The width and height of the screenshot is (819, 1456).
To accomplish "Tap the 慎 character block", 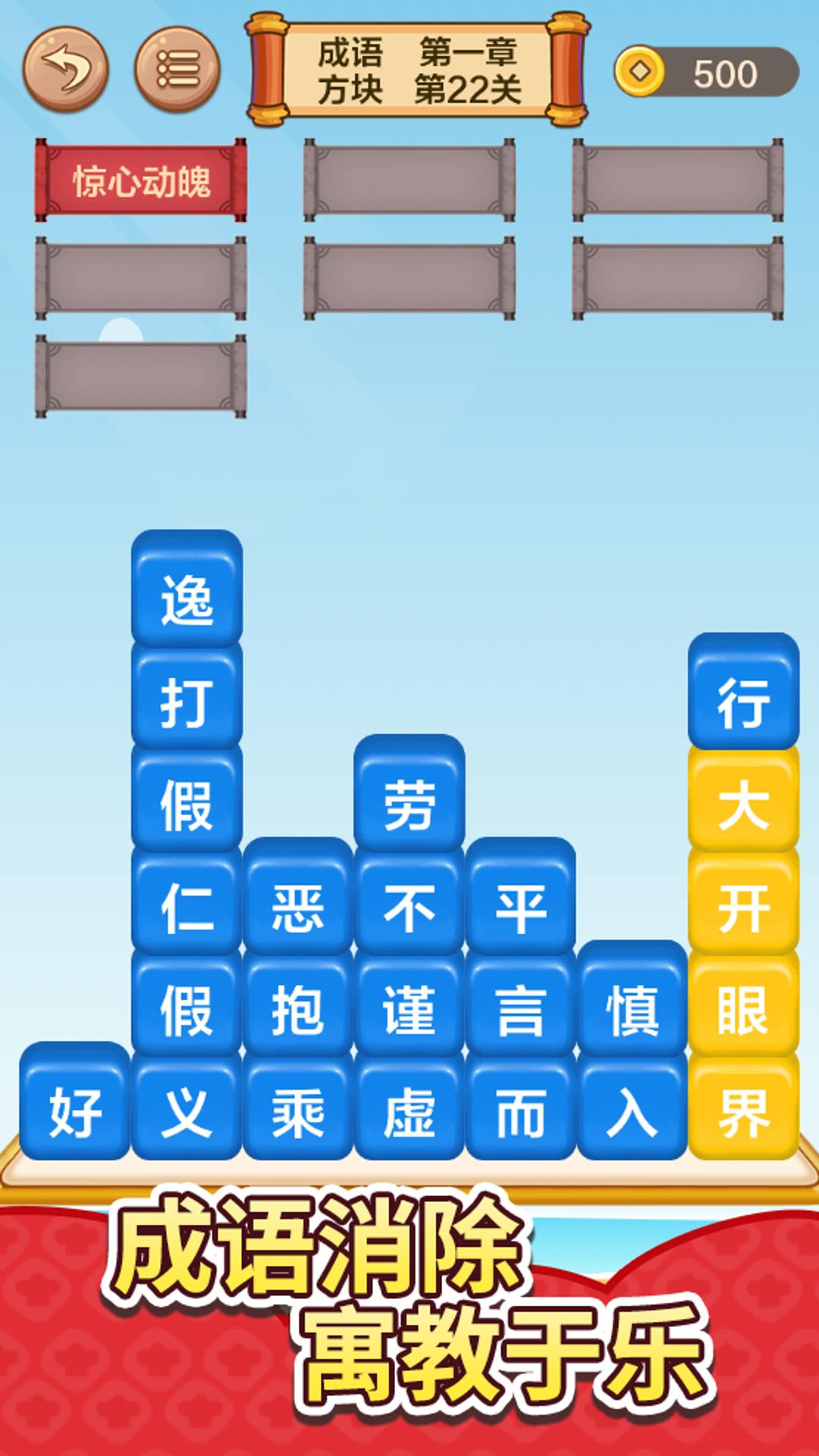I will 632,1009.
